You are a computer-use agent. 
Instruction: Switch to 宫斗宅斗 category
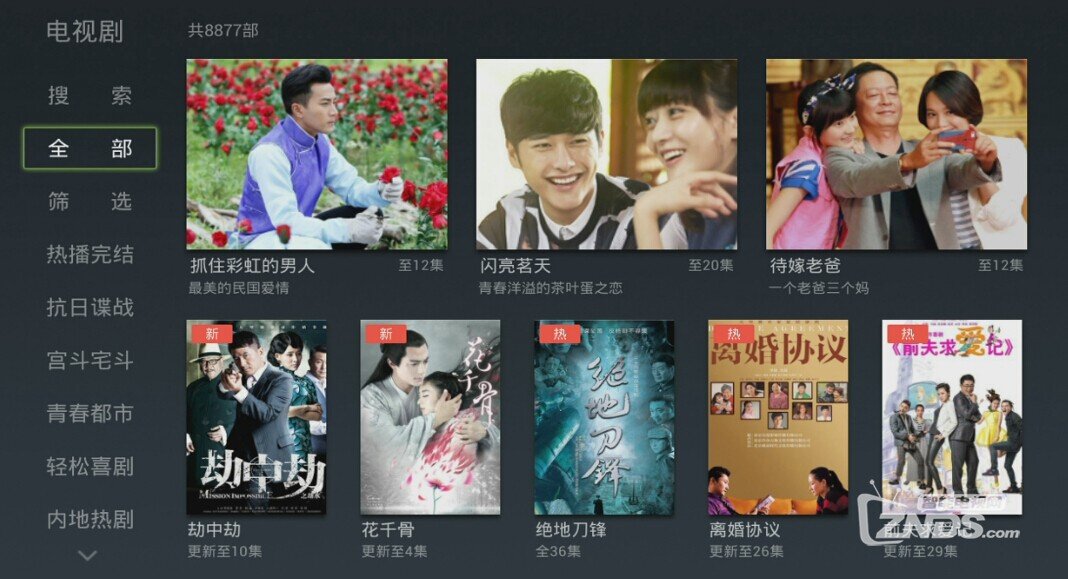90,361
